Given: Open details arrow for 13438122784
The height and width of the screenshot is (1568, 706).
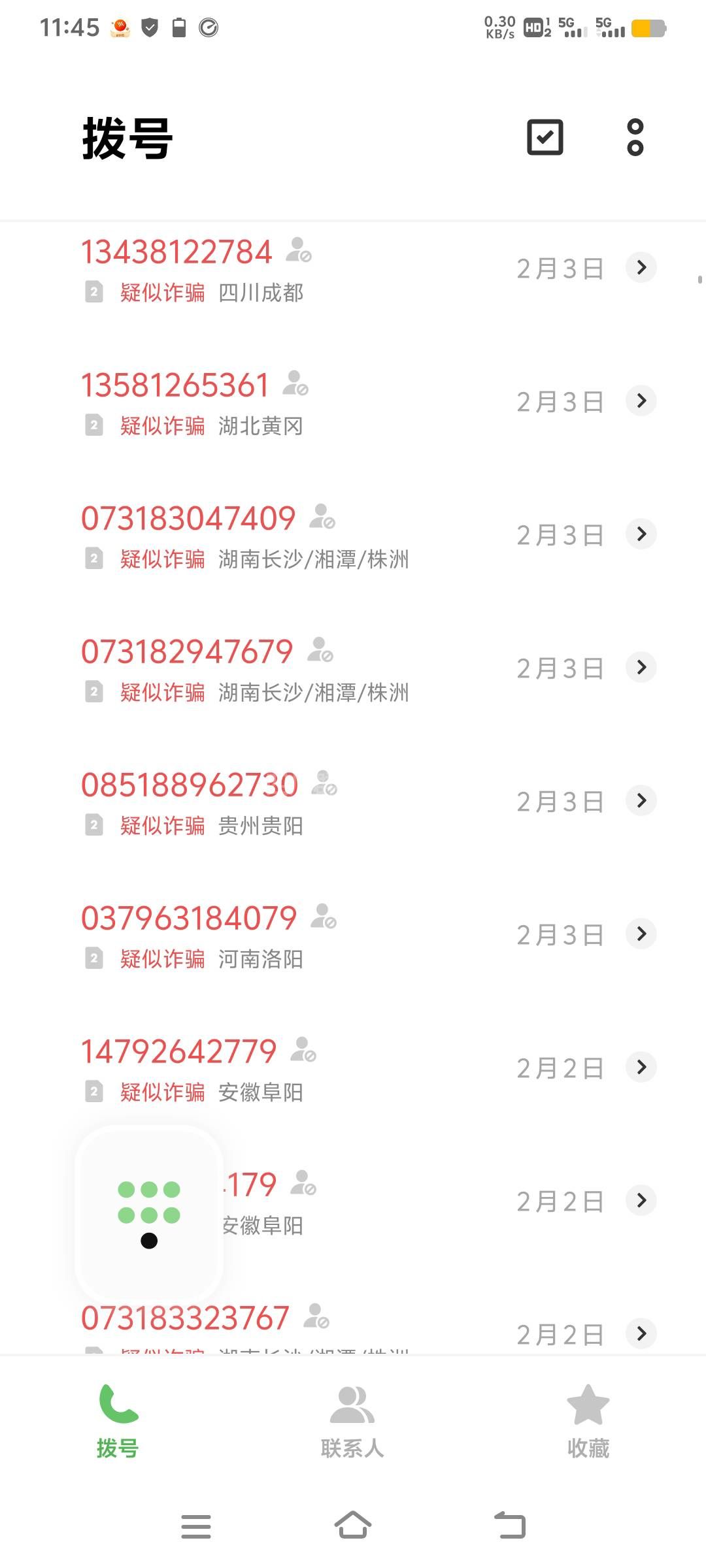Looking at the screenshot, I should pos(641,267).
